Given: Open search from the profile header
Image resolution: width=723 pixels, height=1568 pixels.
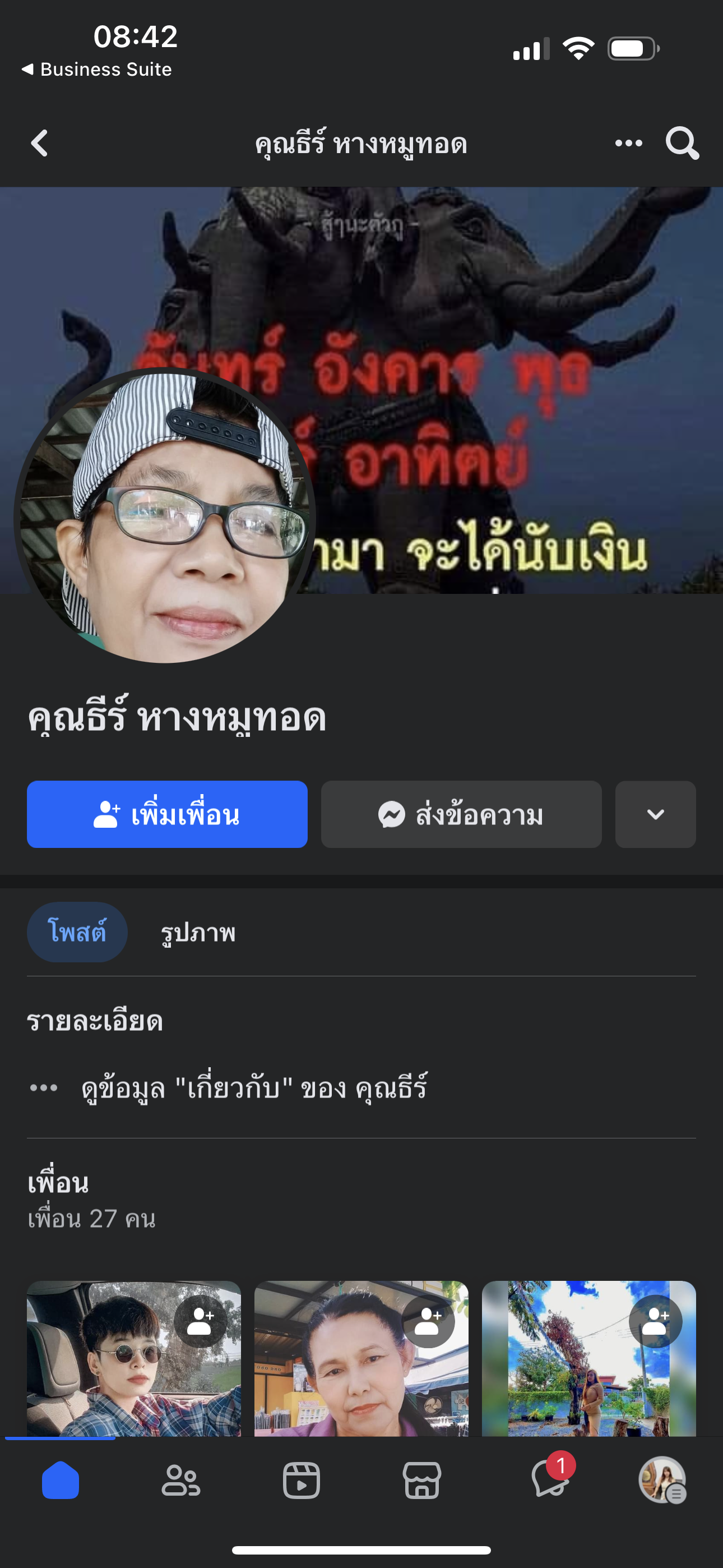Looking at the screenshot, I should pyautogui.click(x=682, y=144).
